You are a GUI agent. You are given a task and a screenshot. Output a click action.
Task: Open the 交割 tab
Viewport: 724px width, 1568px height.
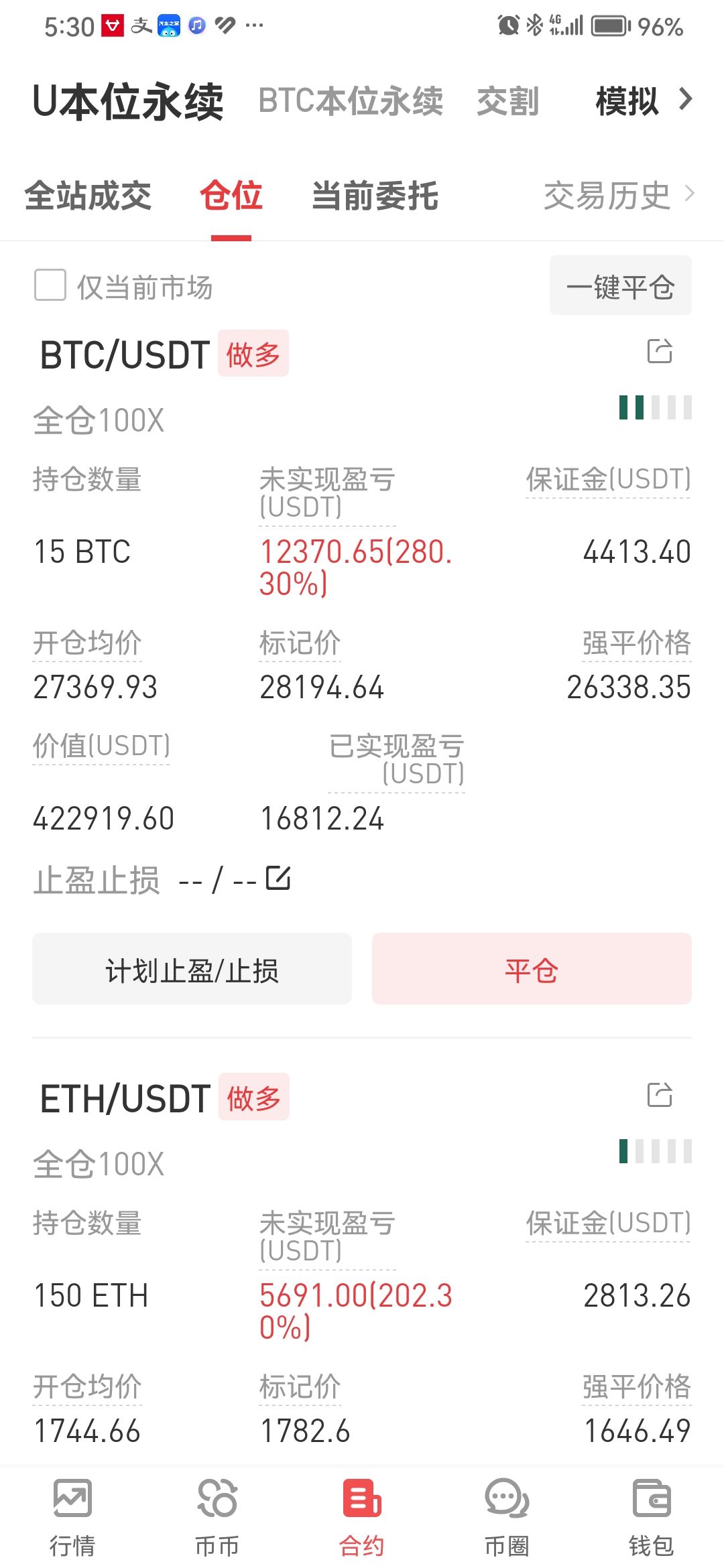pos(507,101)
